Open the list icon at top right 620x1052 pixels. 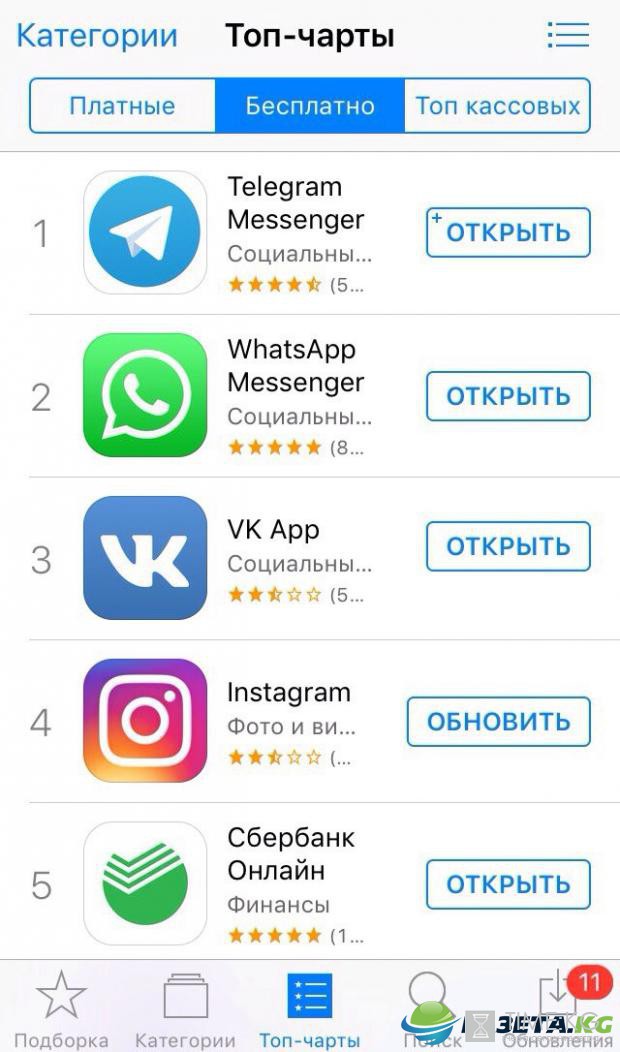568,35
